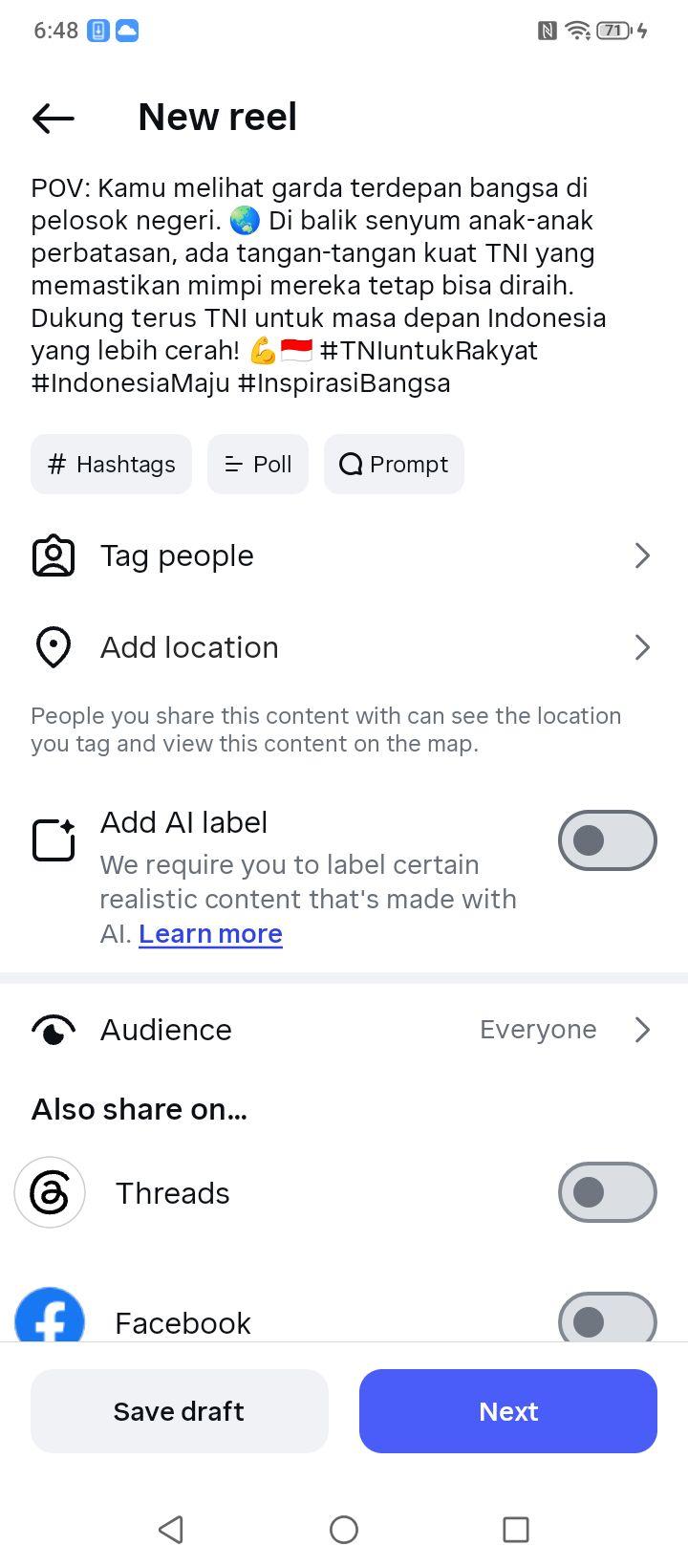Turn on sharing to Threads
The image size is (688, 1568).
click(608, 1192)
